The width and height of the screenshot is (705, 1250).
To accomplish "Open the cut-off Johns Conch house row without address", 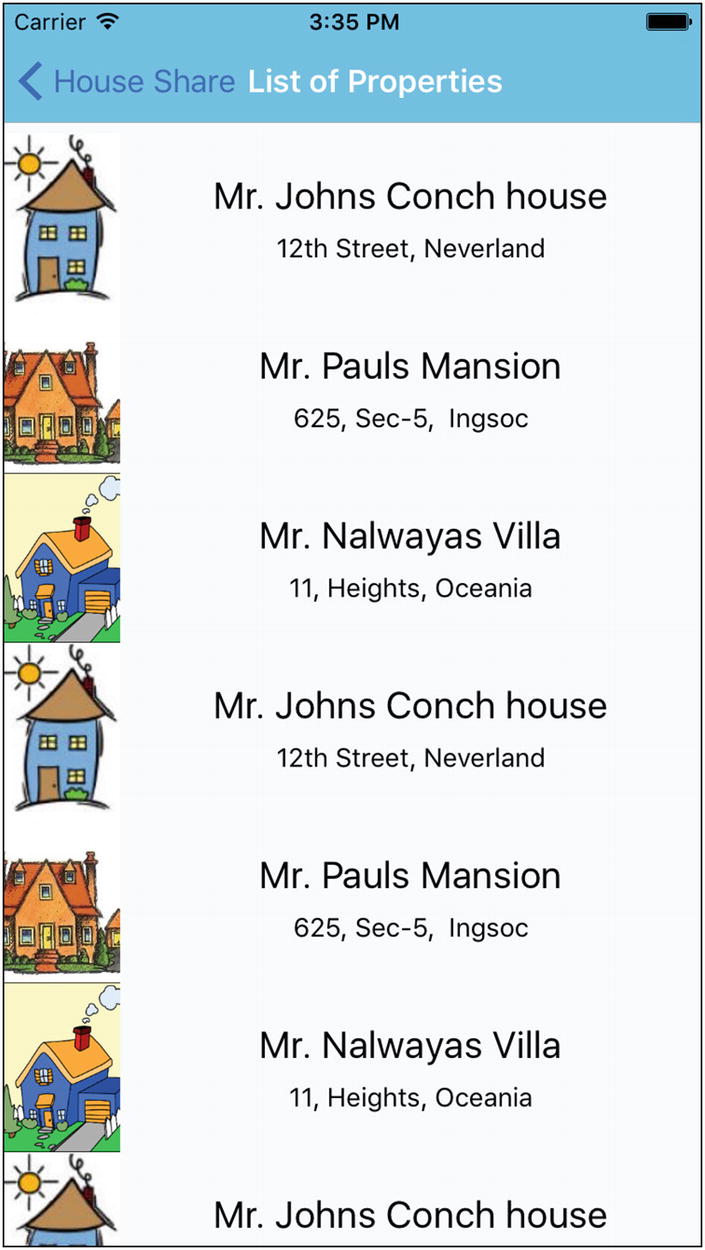I will pyautogui.click(x=410, y=1214).
